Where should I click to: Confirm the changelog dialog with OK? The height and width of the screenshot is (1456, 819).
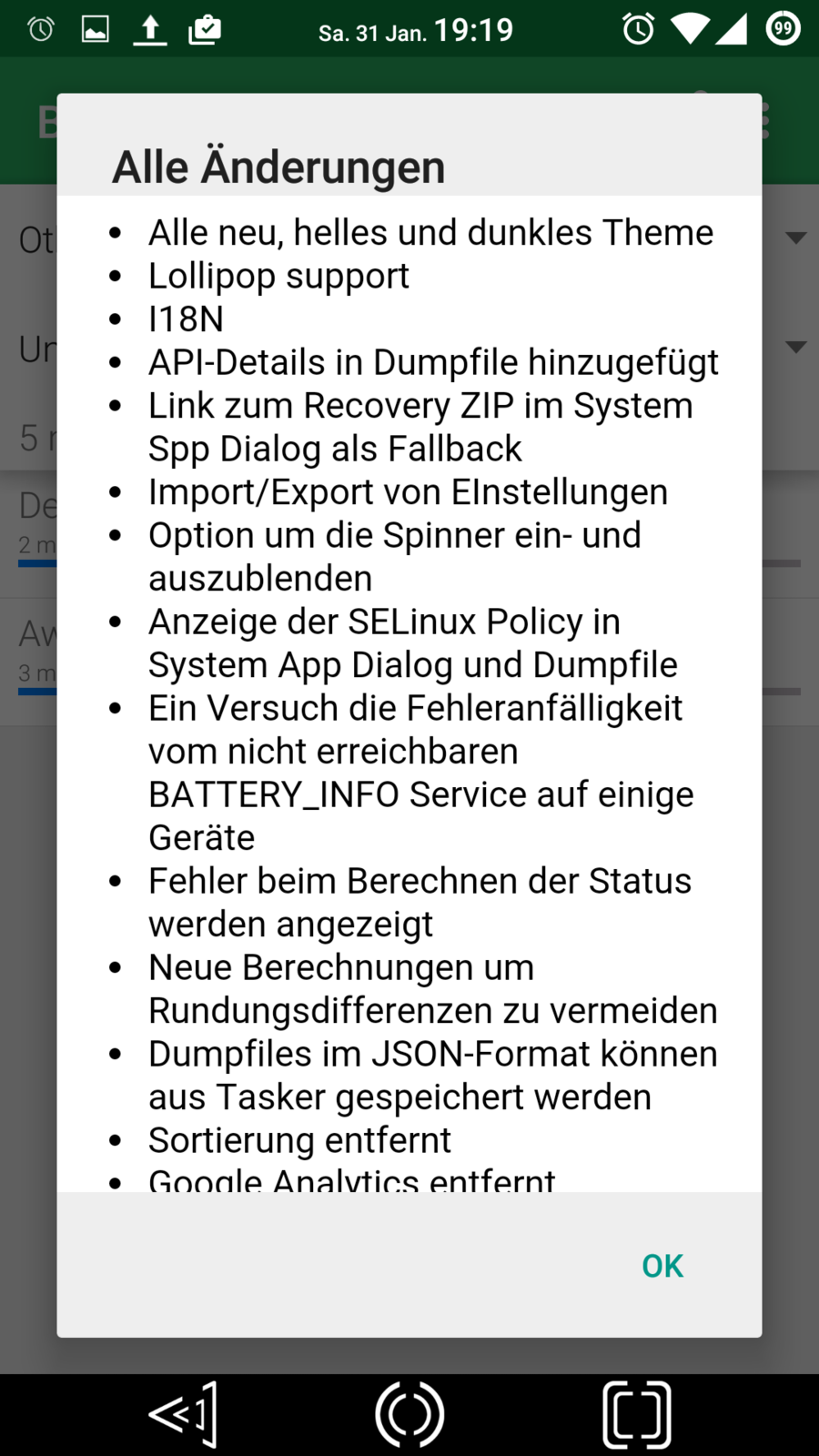pyautogui.click(x=662, y=1266)
